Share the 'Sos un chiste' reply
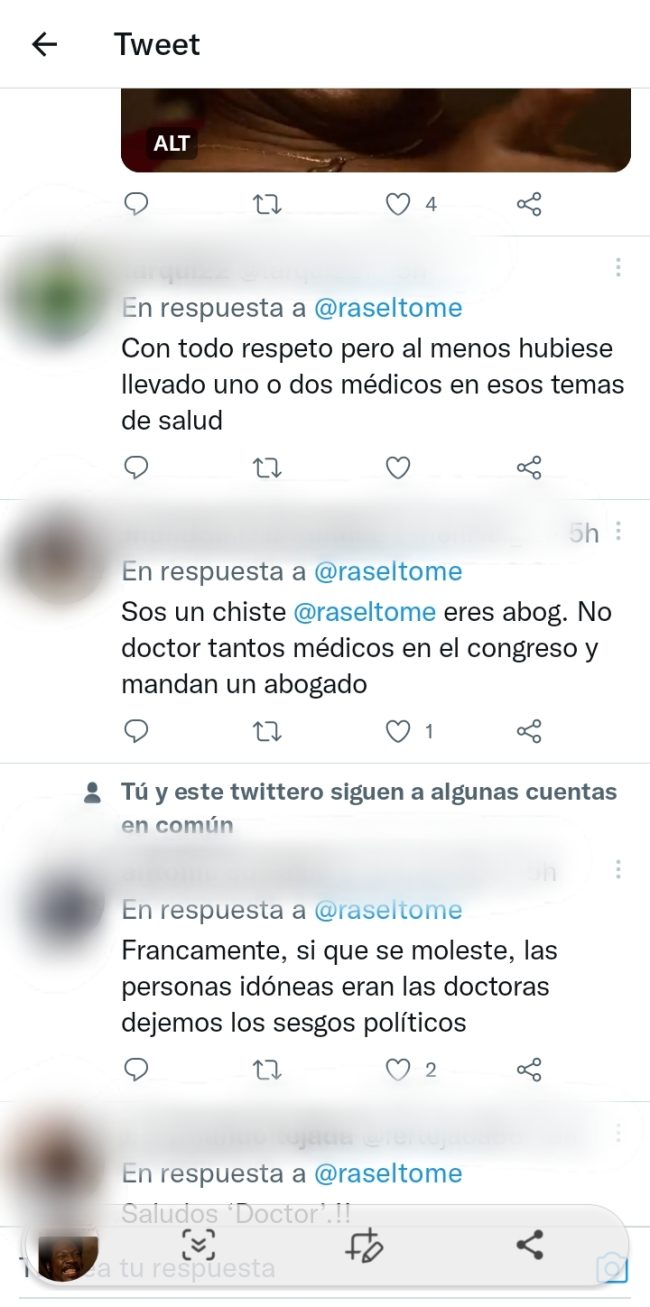 pos(529,731)
